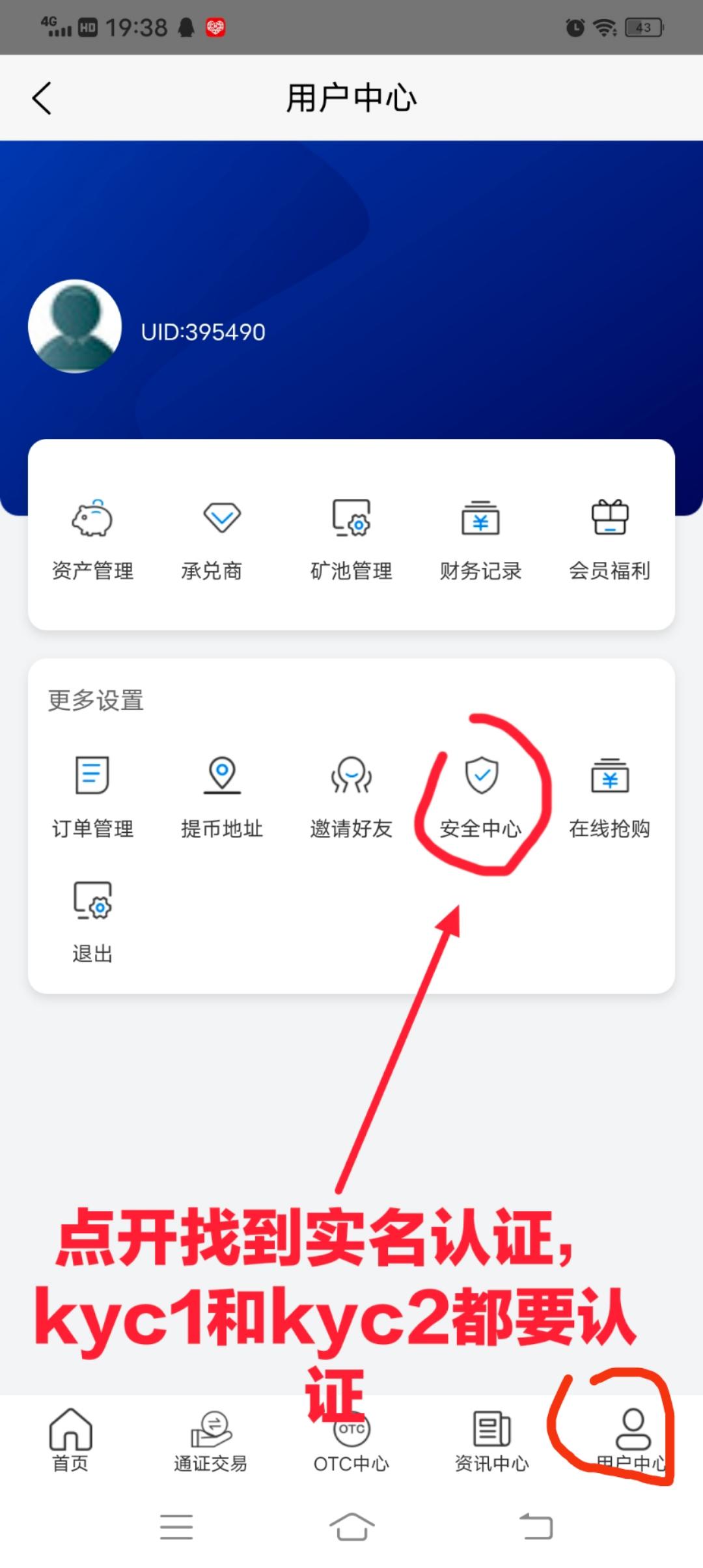703x1568 pixels.
Task: Open the circled 安全中心 (security center)
Action: tap(482, 798)
